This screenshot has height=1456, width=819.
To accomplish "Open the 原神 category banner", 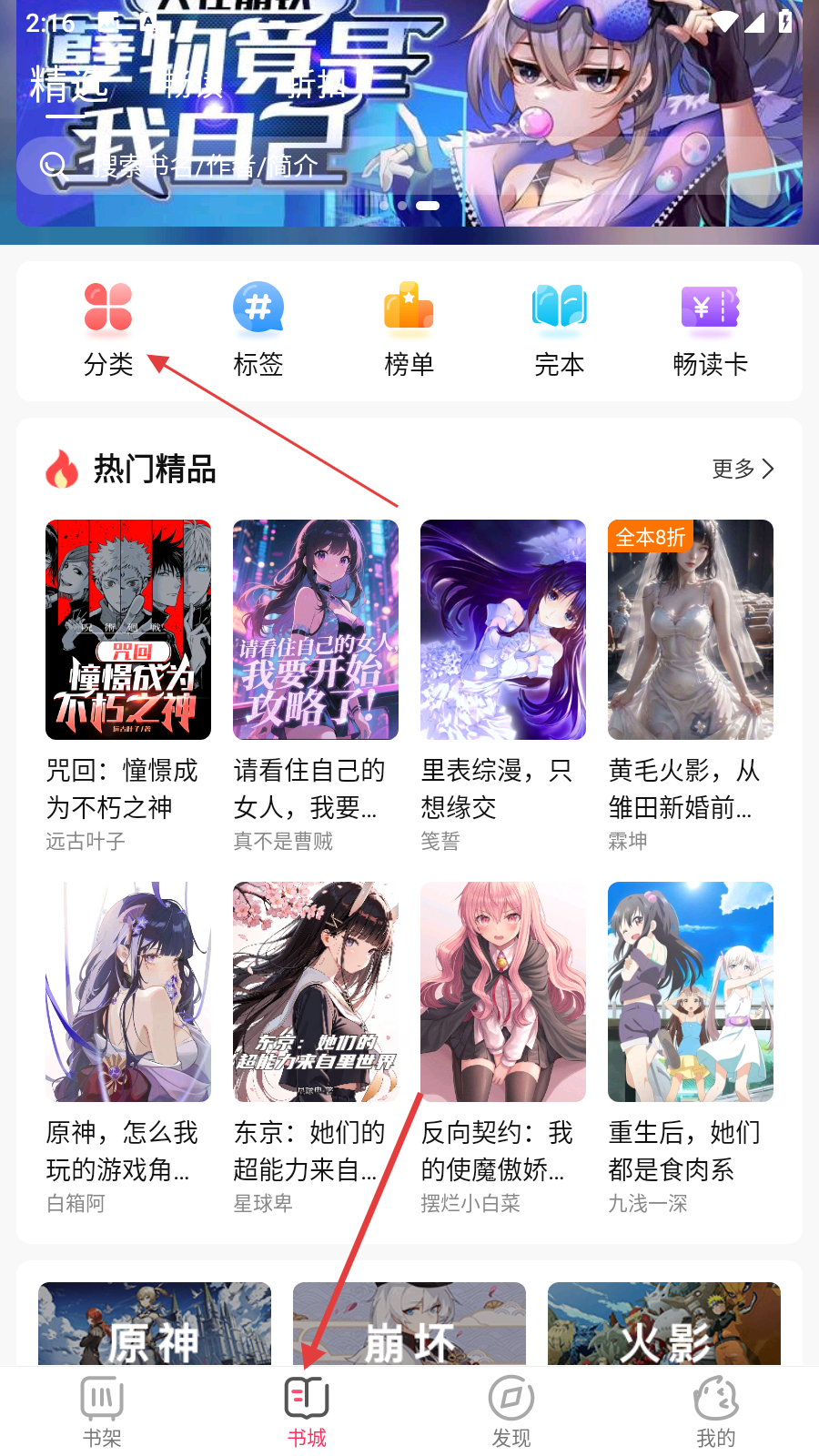I will click(x=155, y=1324).
